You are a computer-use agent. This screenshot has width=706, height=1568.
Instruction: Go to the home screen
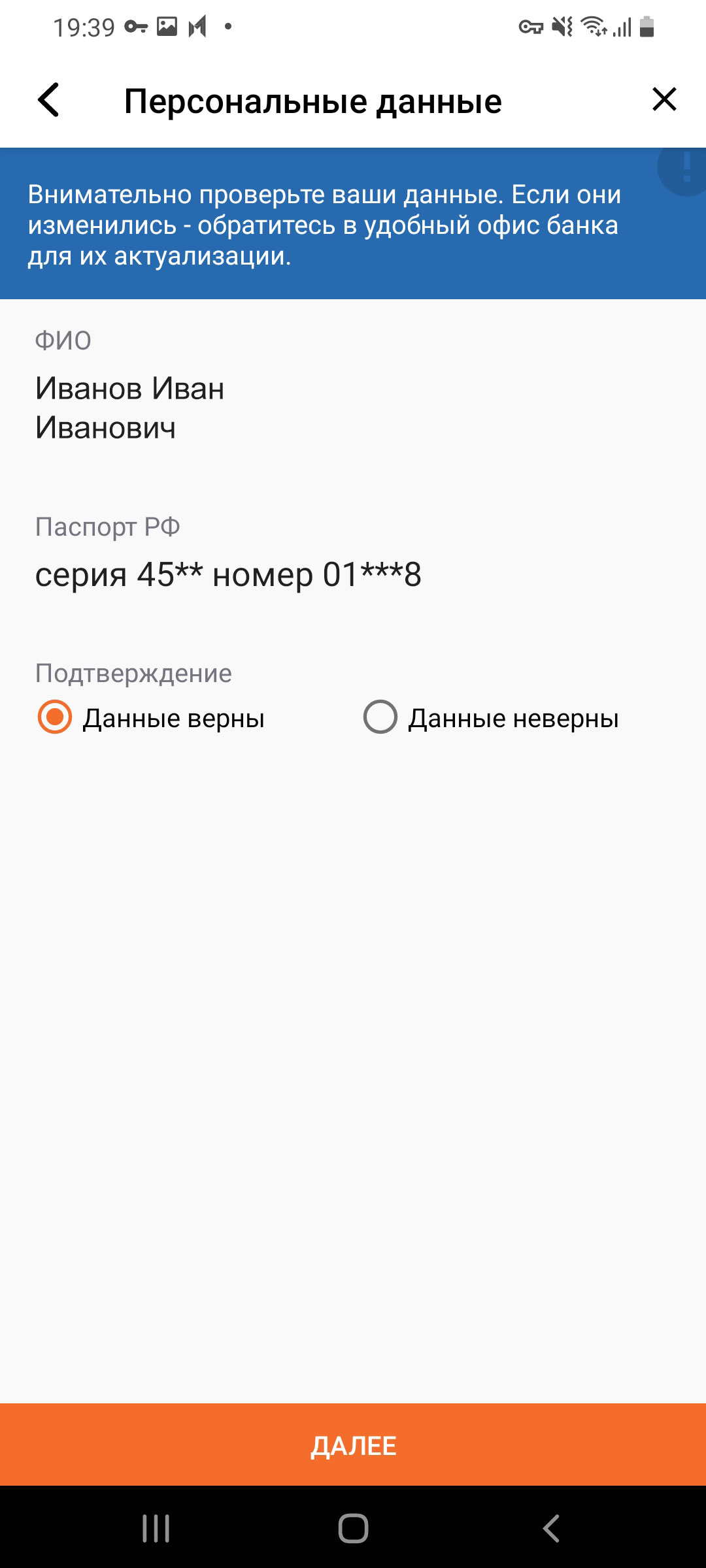pyautogui.click(x=353, y=1528)
